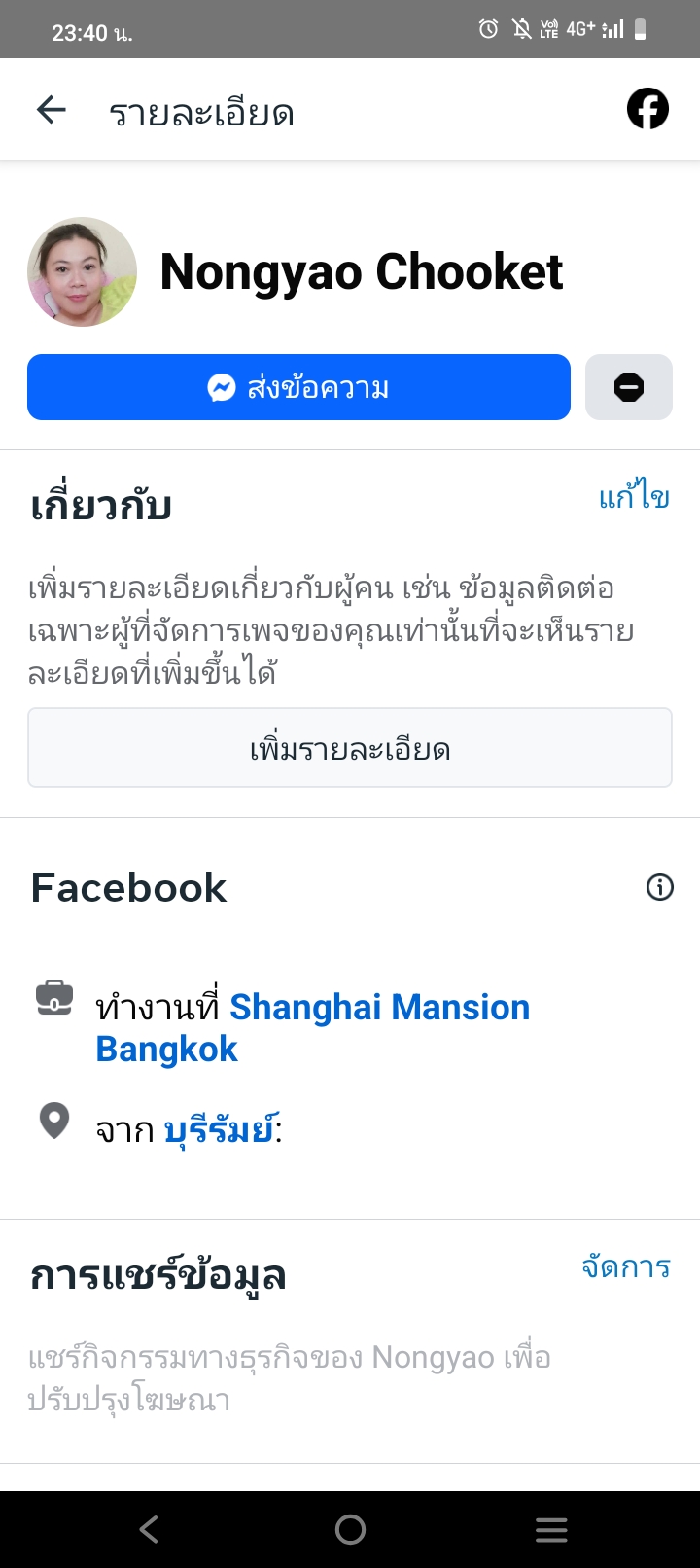Open the Facebook logo icon in header
This screenshot has height=1568, width=700.
click(x=647, y=109)
